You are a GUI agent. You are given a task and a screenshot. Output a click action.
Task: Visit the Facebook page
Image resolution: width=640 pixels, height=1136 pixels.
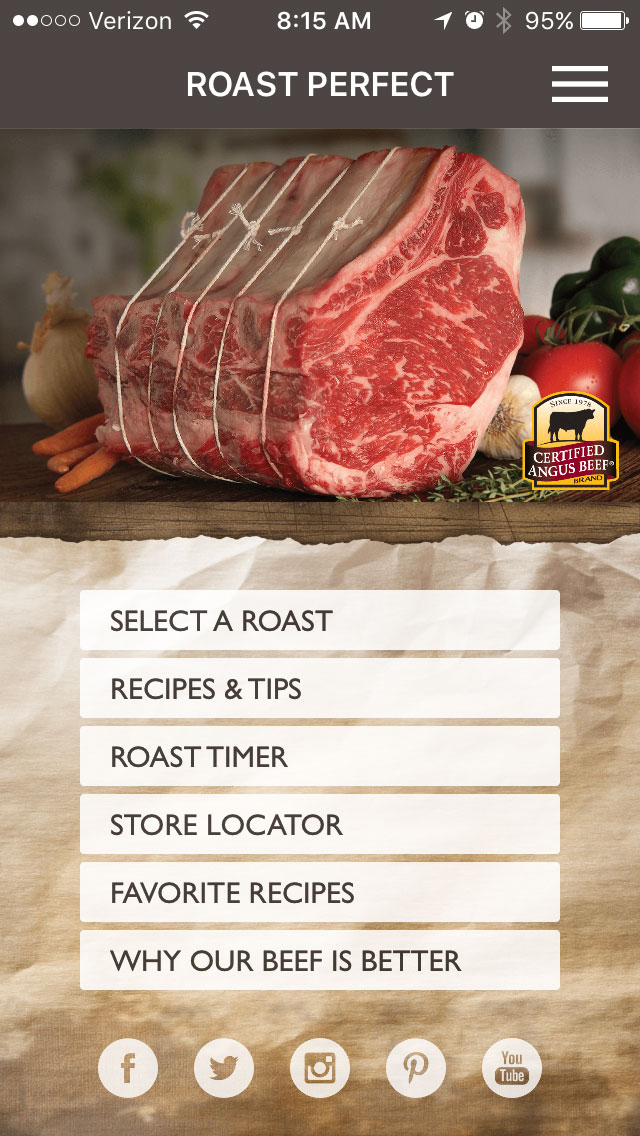128,1068
